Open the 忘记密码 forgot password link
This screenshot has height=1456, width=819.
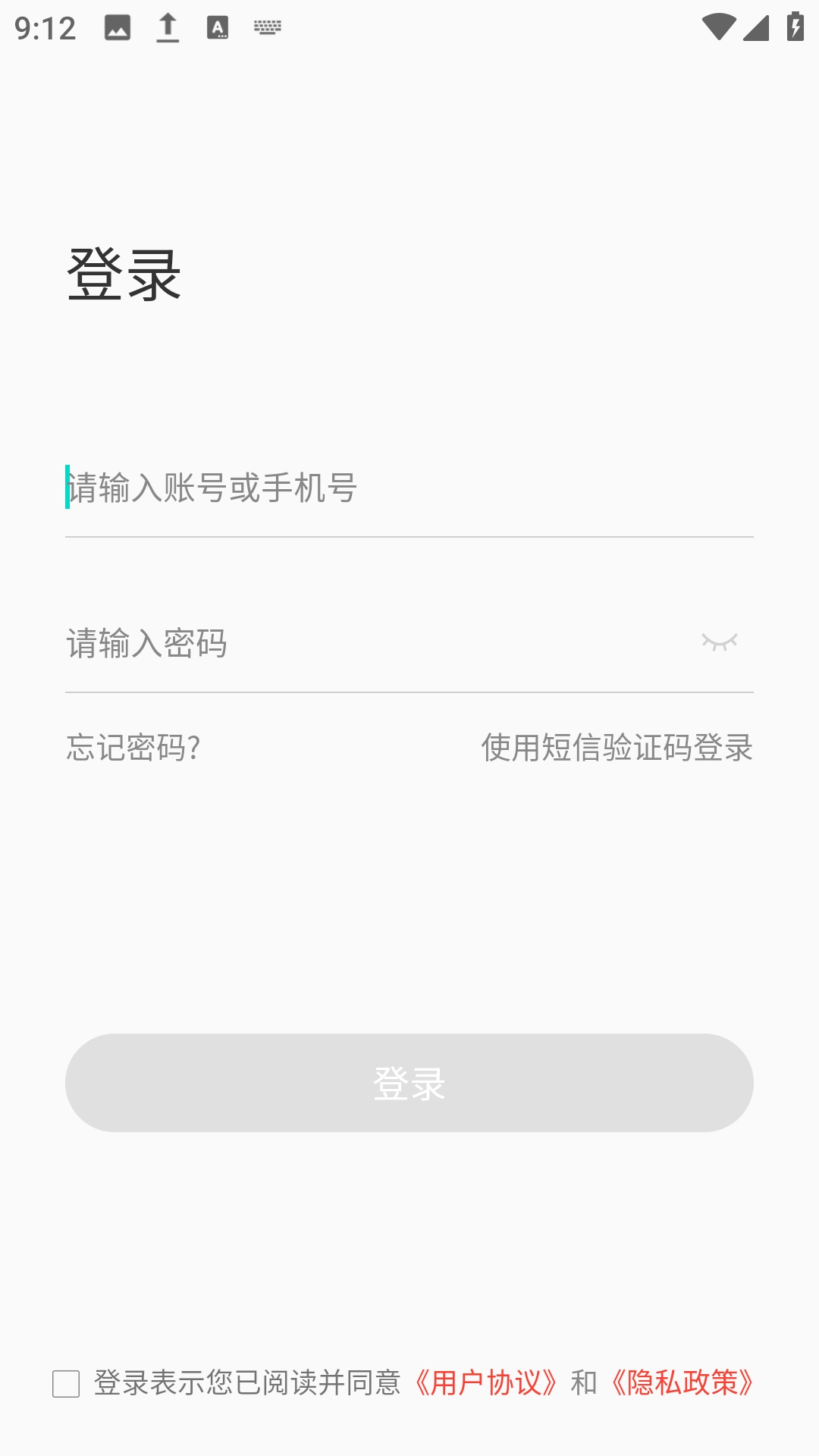133,748
